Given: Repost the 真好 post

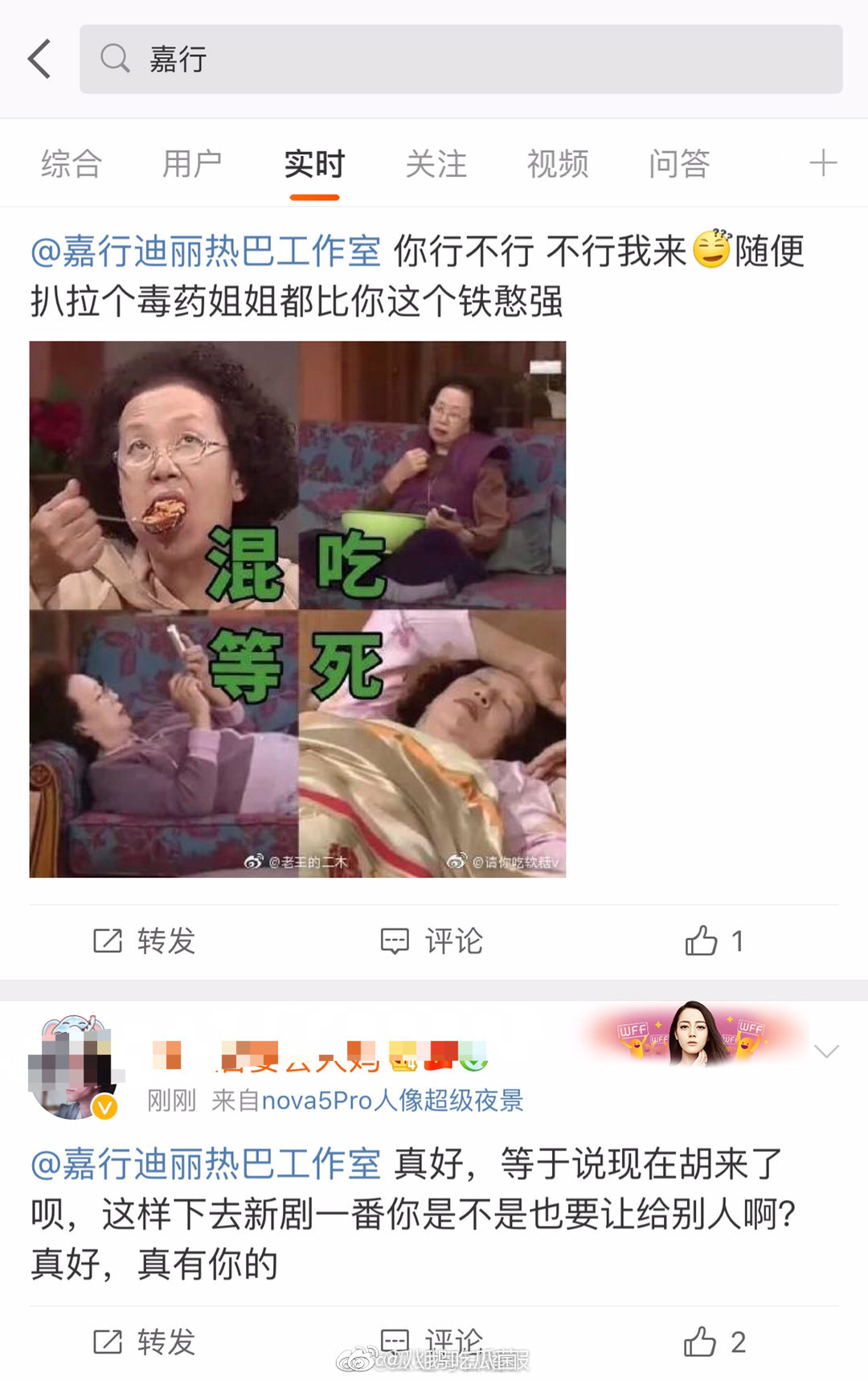Looking at the screenshot, I should coord(145,1342).
